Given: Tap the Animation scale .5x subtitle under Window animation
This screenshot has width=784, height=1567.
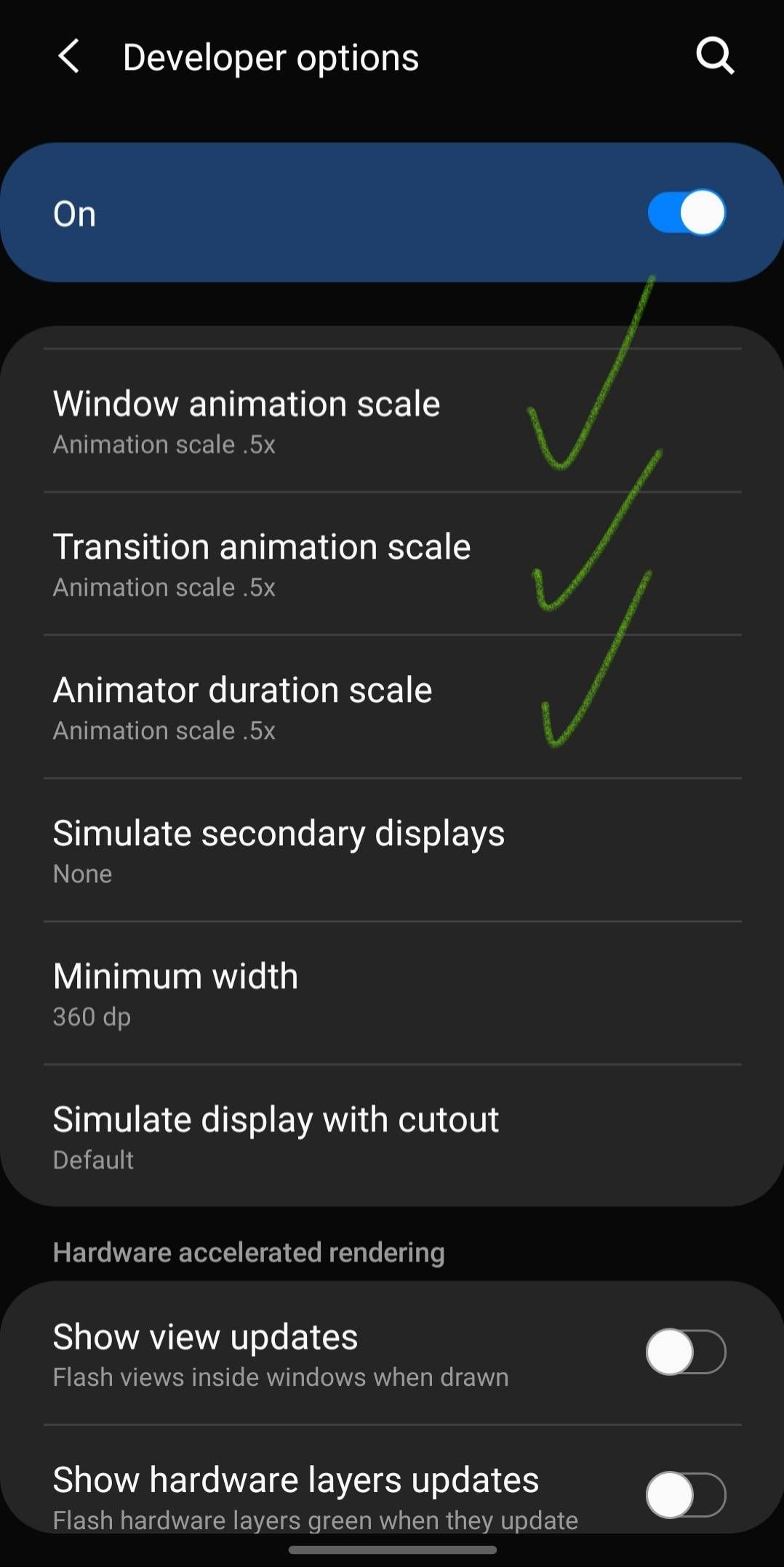Looking at the screenshot, I should [x=164, y=444].
